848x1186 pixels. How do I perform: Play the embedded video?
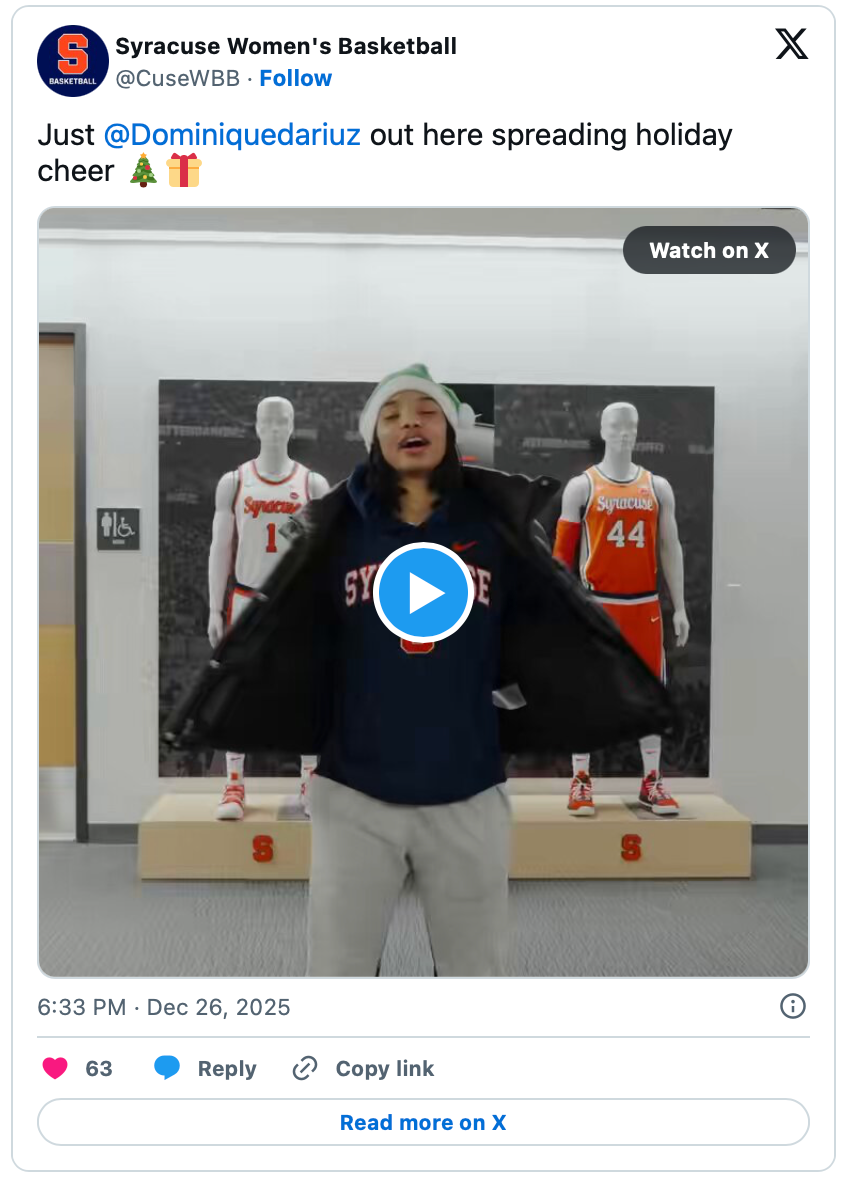[423, 593]
